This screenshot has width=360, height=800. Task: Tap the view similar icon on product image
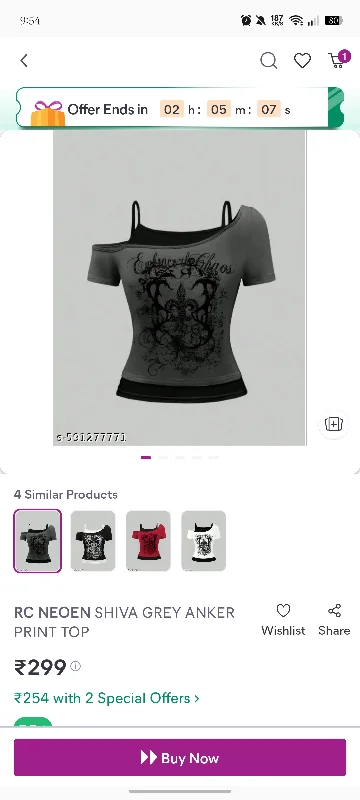[x=333, y=424]
